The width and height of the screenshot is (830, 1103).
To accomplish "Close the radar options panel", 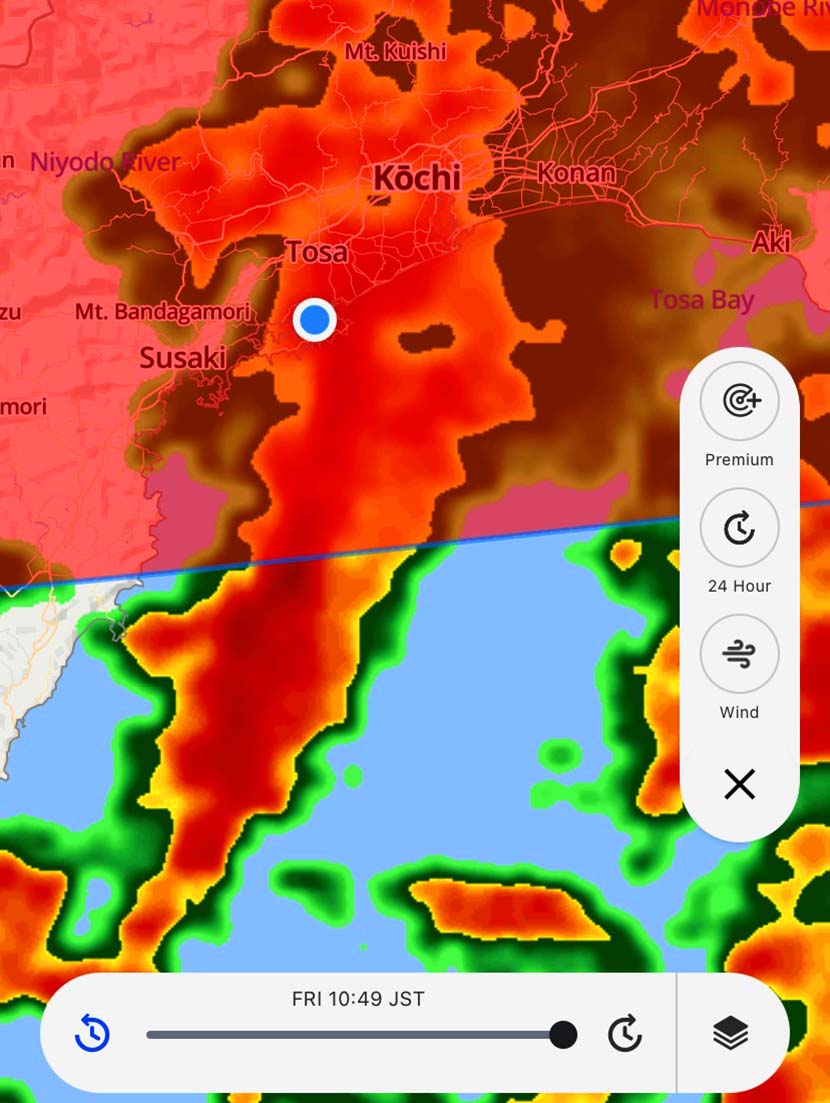I will [739, 785].
